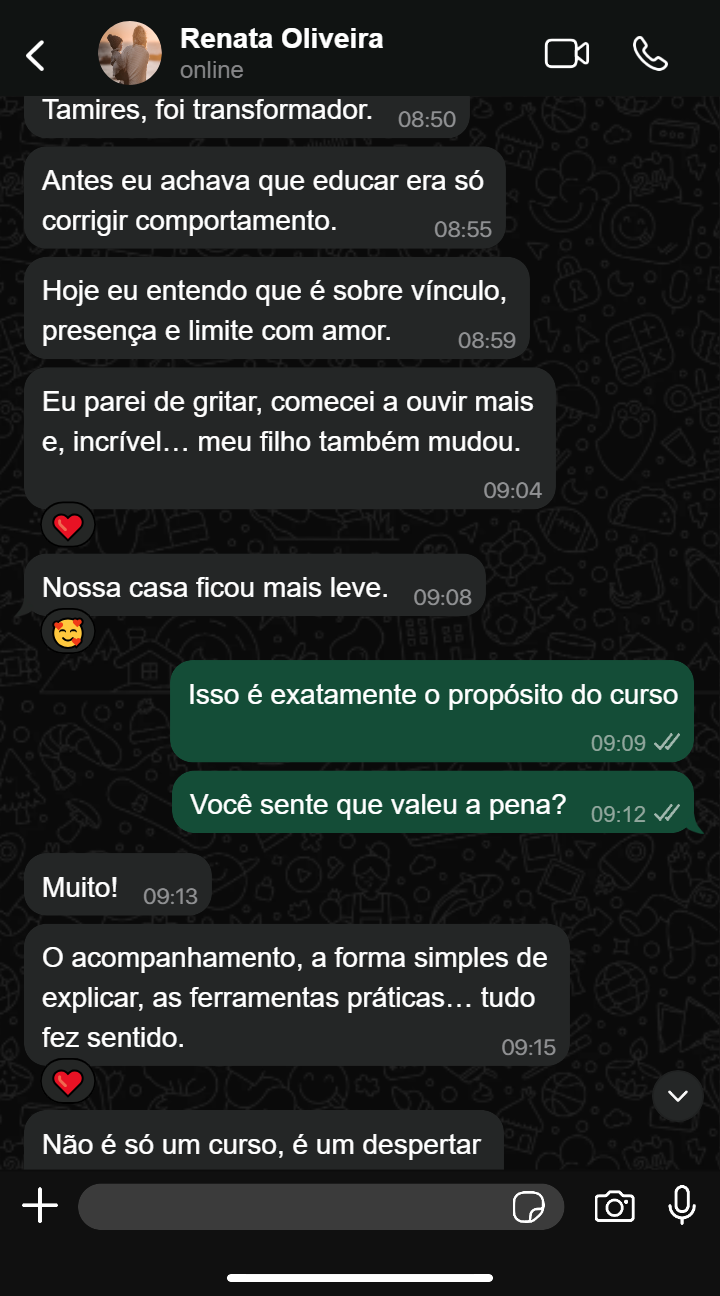
Task: Open Renata Oliveira's contact info
Action: [281, 53]
